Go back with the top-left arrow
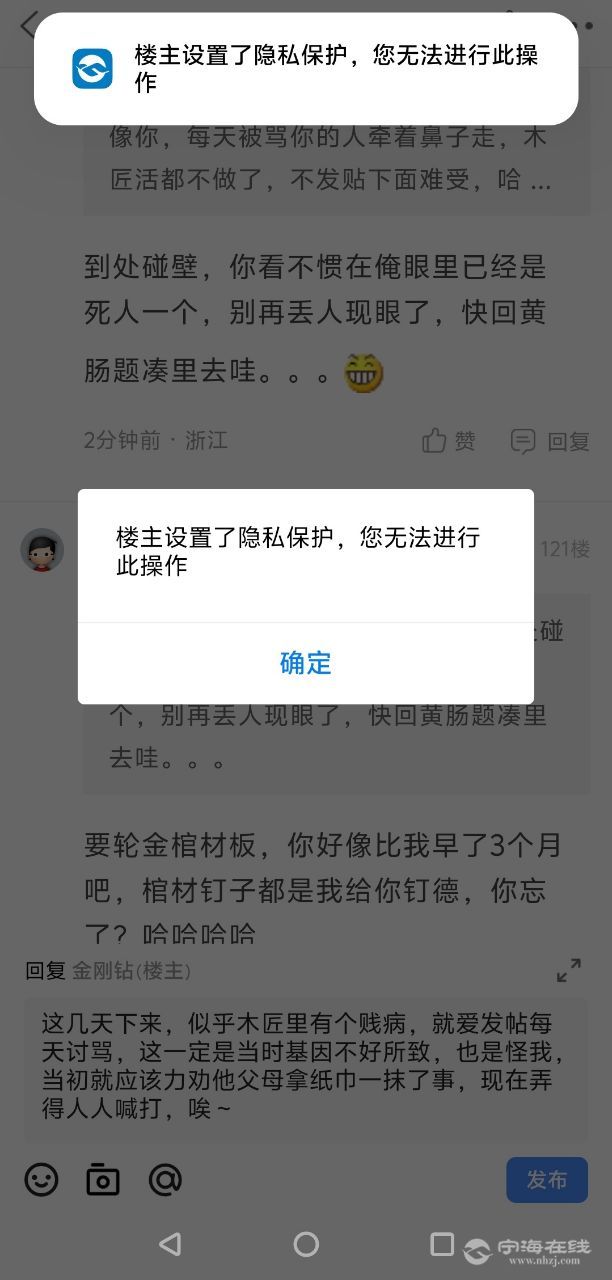Image resolution: width=612 pixels, height=1280 pixels. point(26,24)
